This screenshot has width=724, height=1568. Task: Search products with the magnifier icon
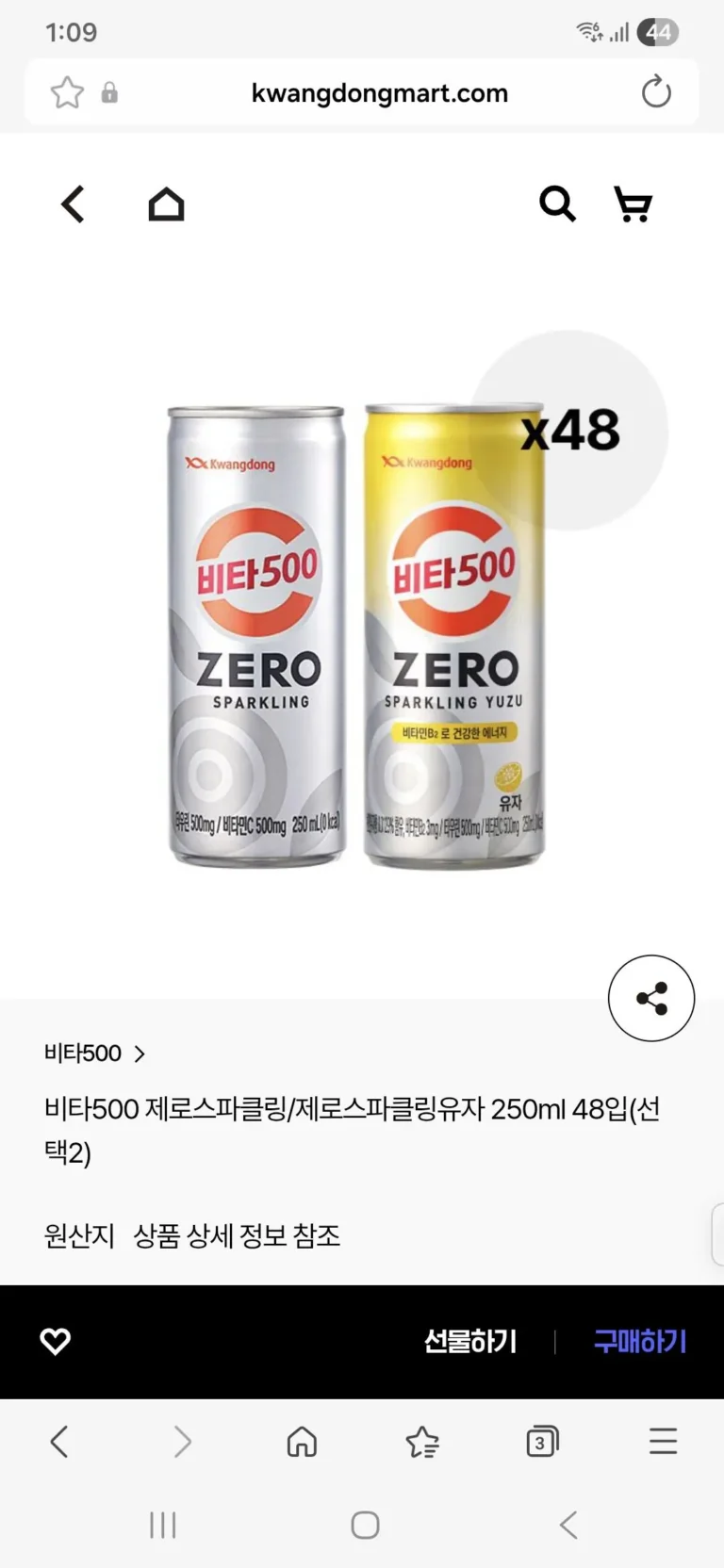pos(557,204)
